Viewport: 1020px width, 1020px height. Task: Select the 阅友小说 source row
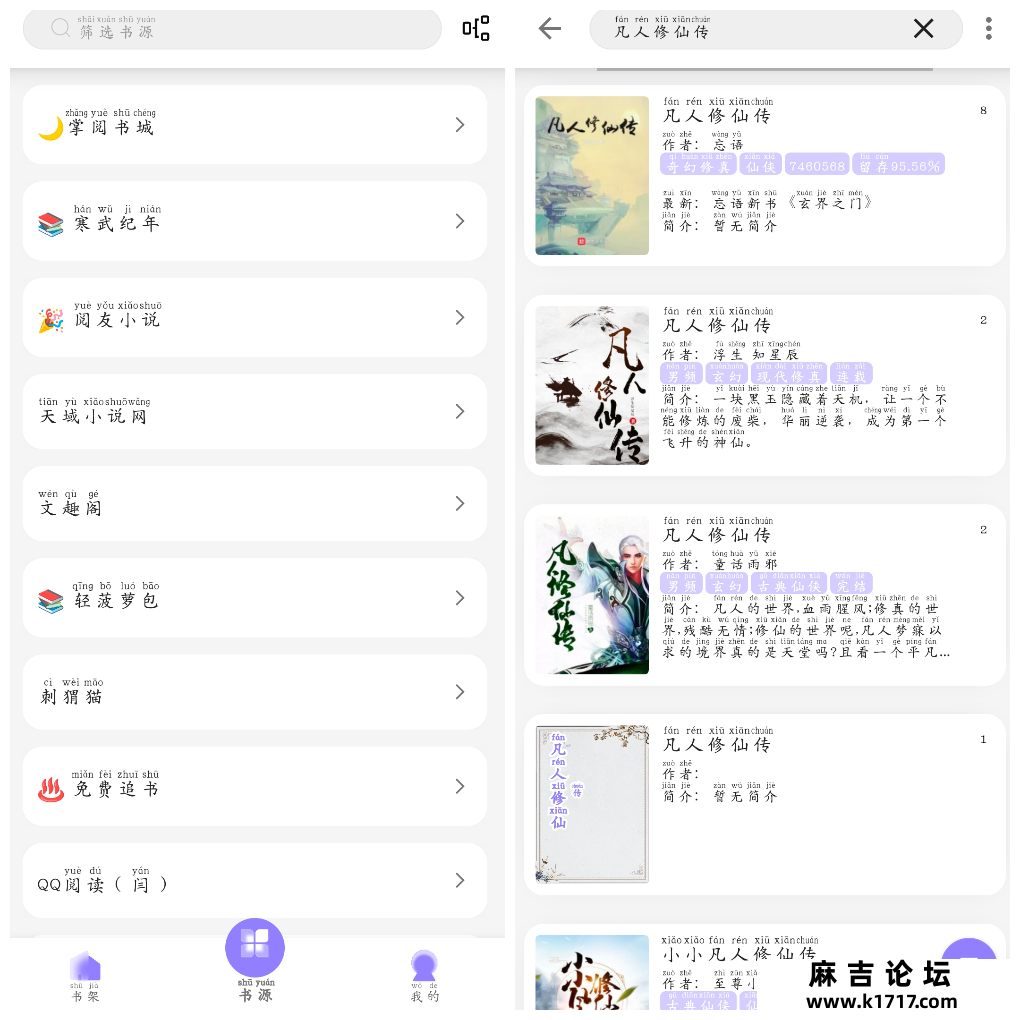click(x=254, y=318)
